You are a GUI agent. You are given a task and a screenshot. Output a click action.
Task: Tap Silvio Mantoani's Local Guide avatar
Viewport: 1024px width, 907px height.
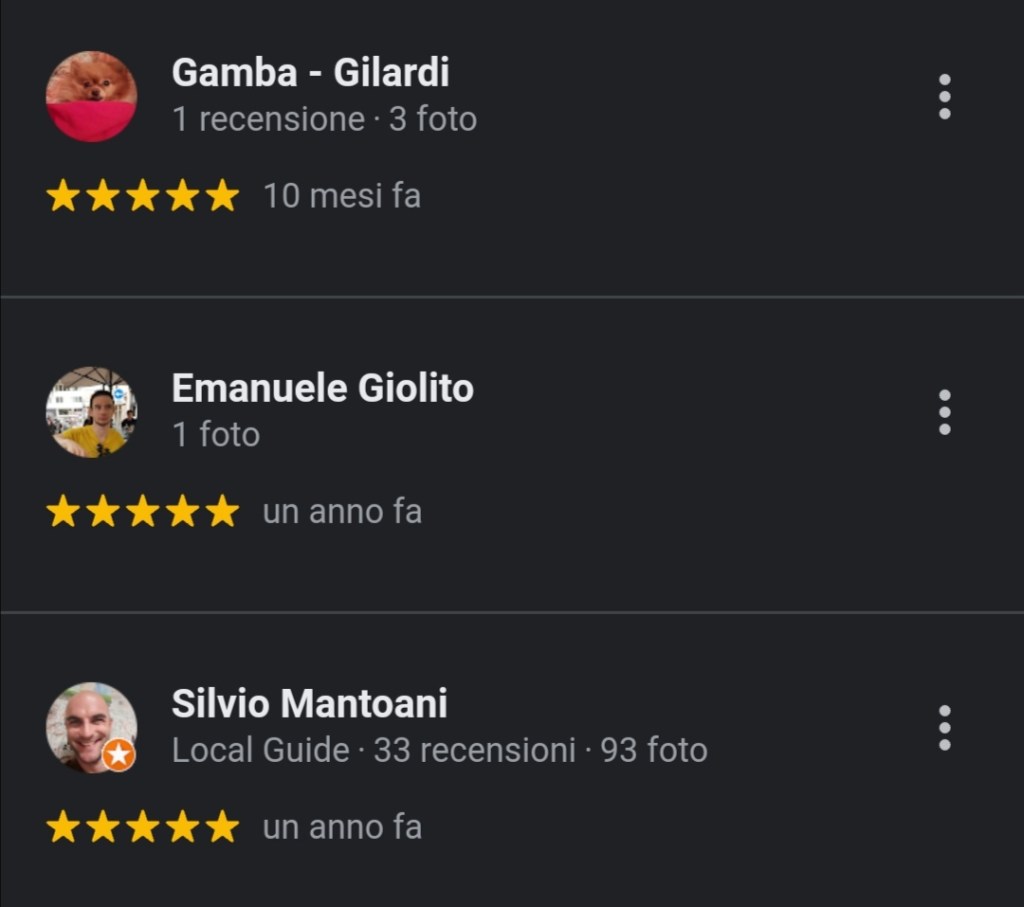[91, 727]
